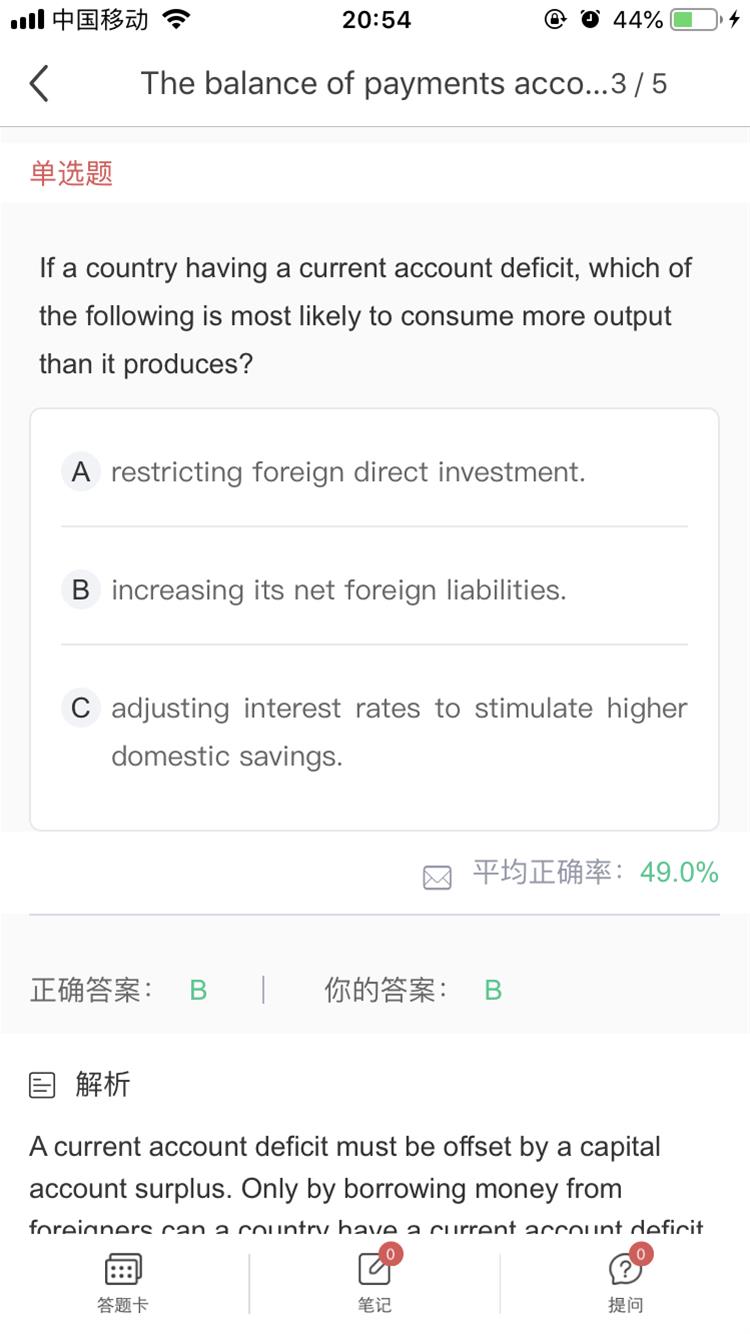Open 笔记 notes

tap(375, 1283)
